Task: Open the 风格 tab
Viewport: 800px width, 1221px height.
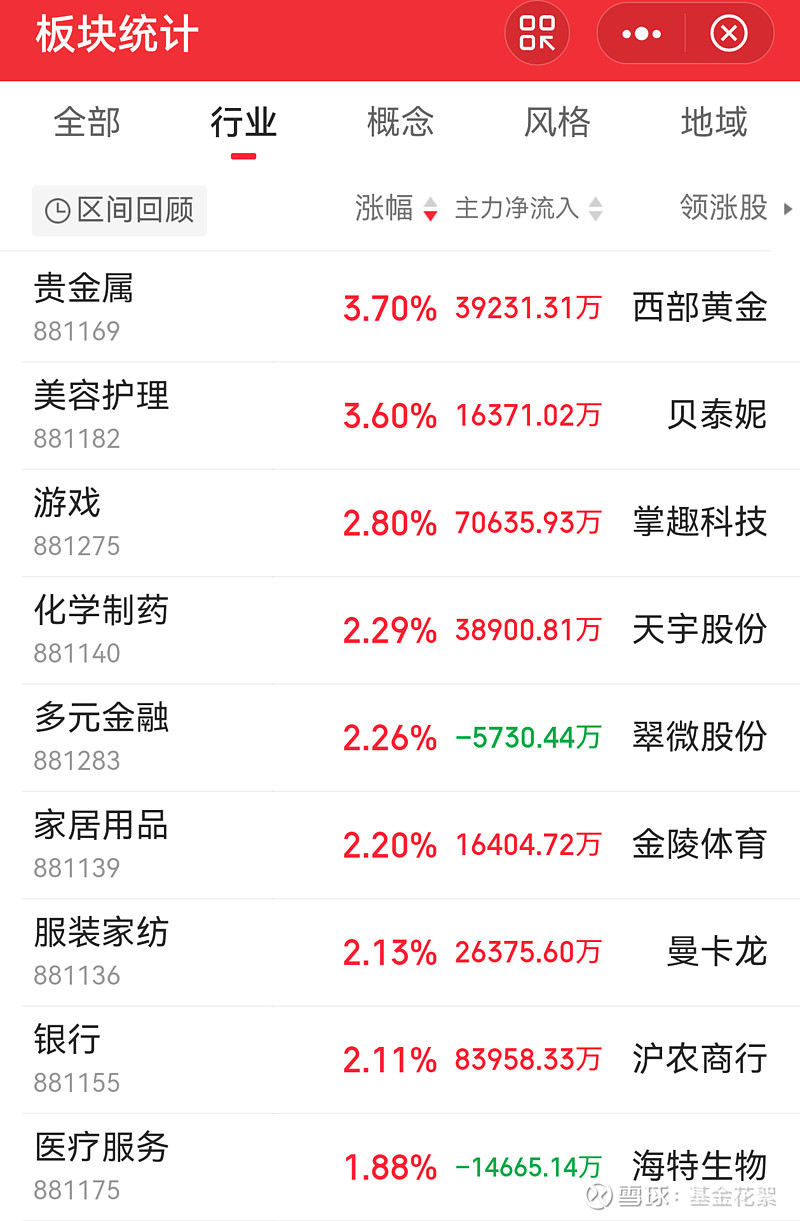Action: click(x=556, y=122)
